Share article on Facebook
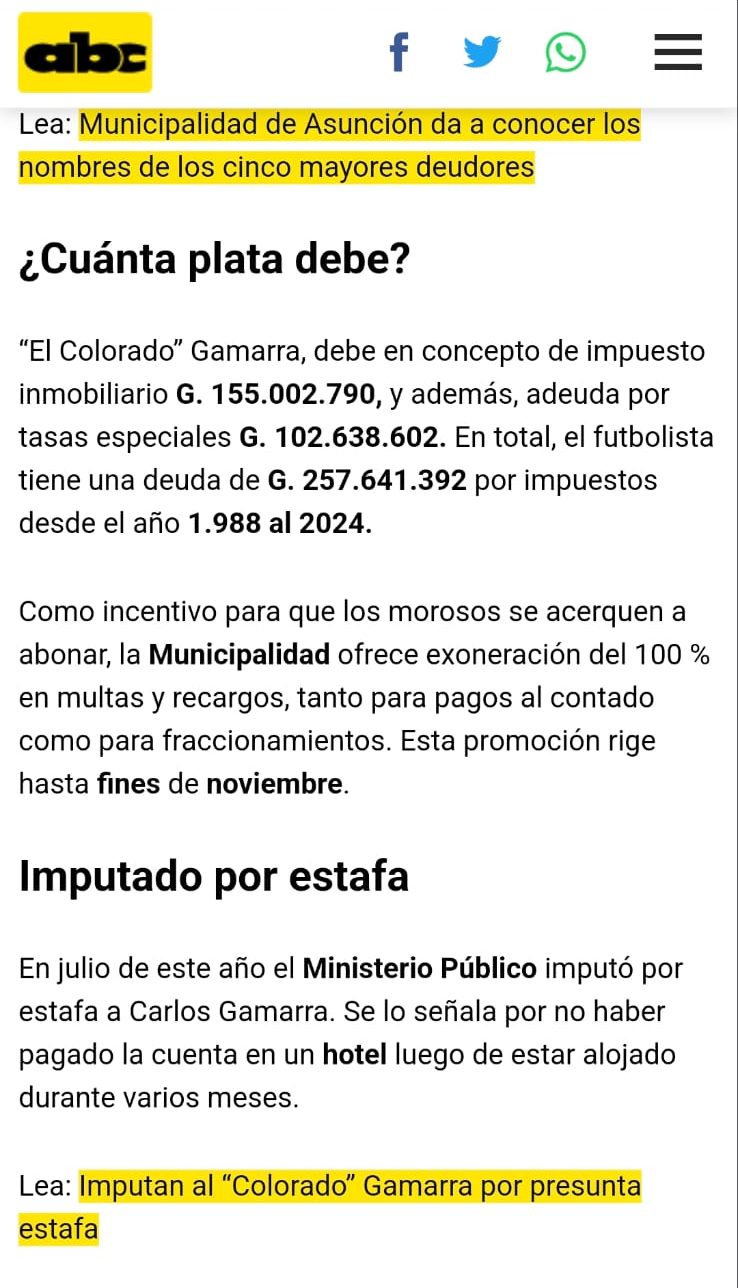This screenshot has width=738, height=1288. point(399,52)
